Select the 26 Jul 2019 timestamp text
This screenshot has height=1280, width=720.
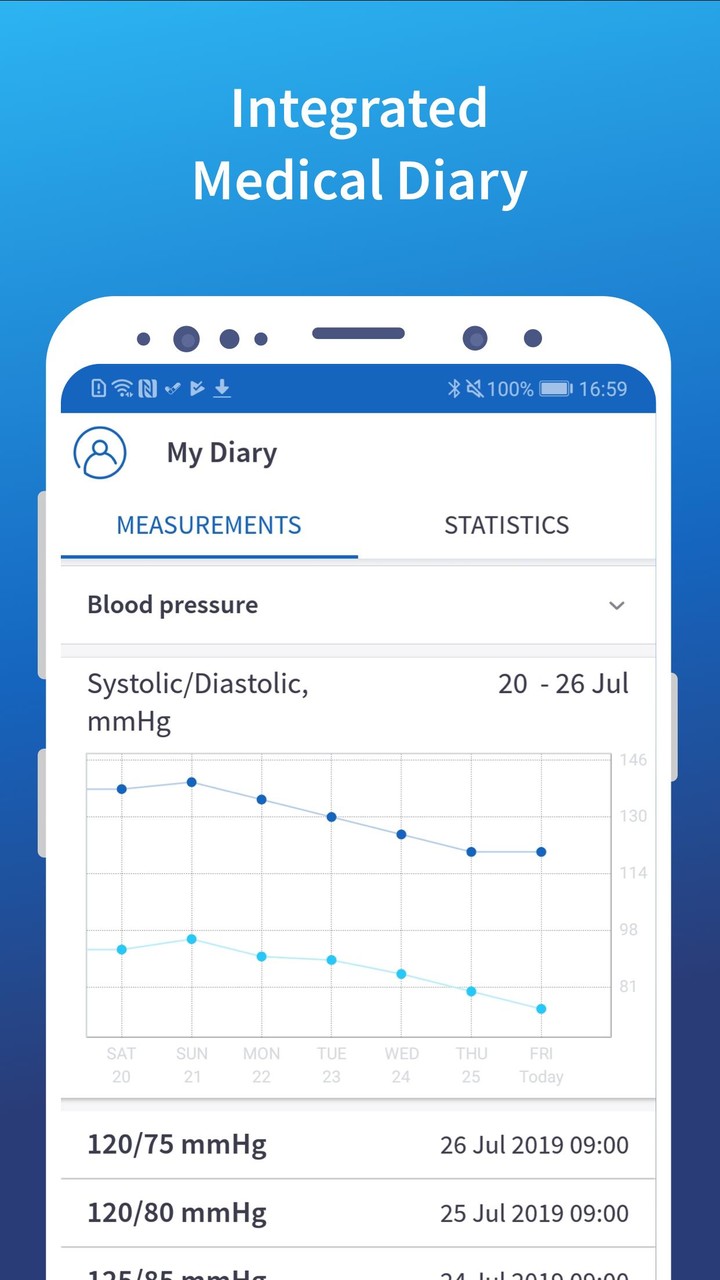point(534,1144)
